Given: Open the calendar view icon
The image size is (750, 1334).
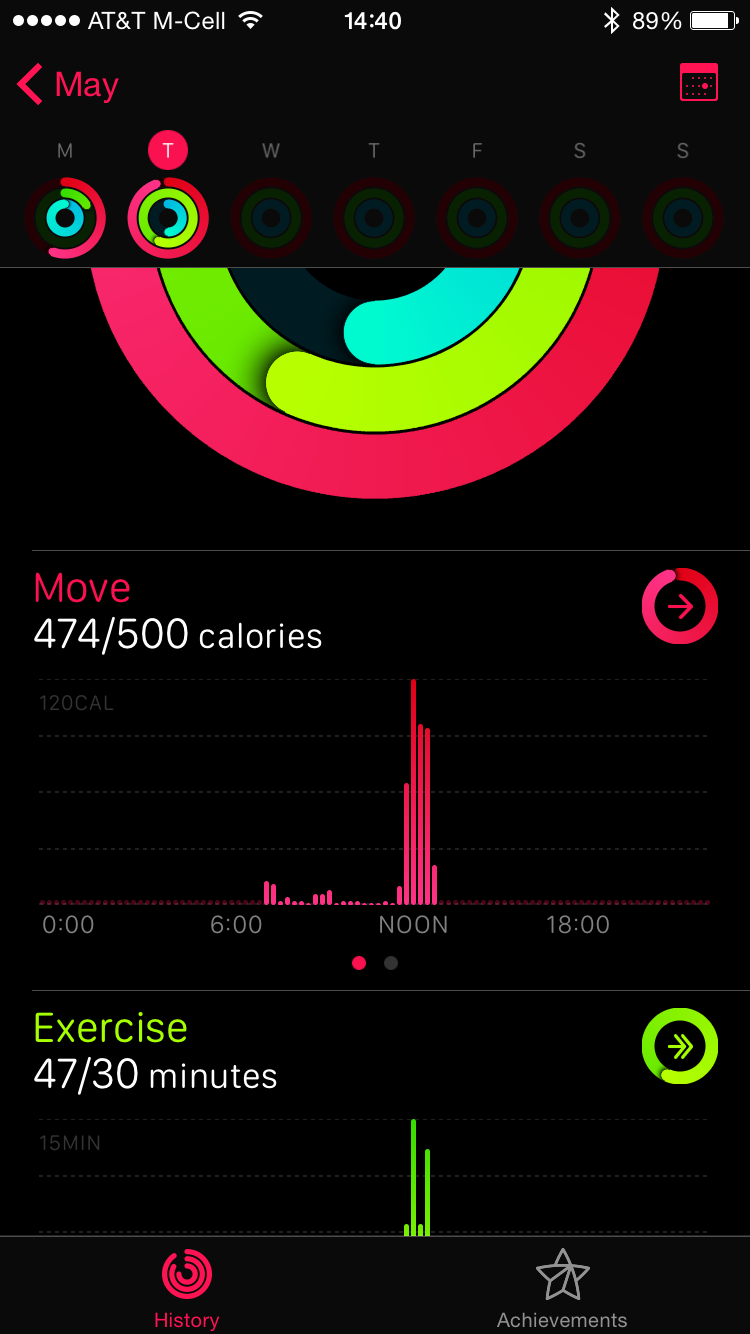Looking at the screenshot, I should point(698,83).
